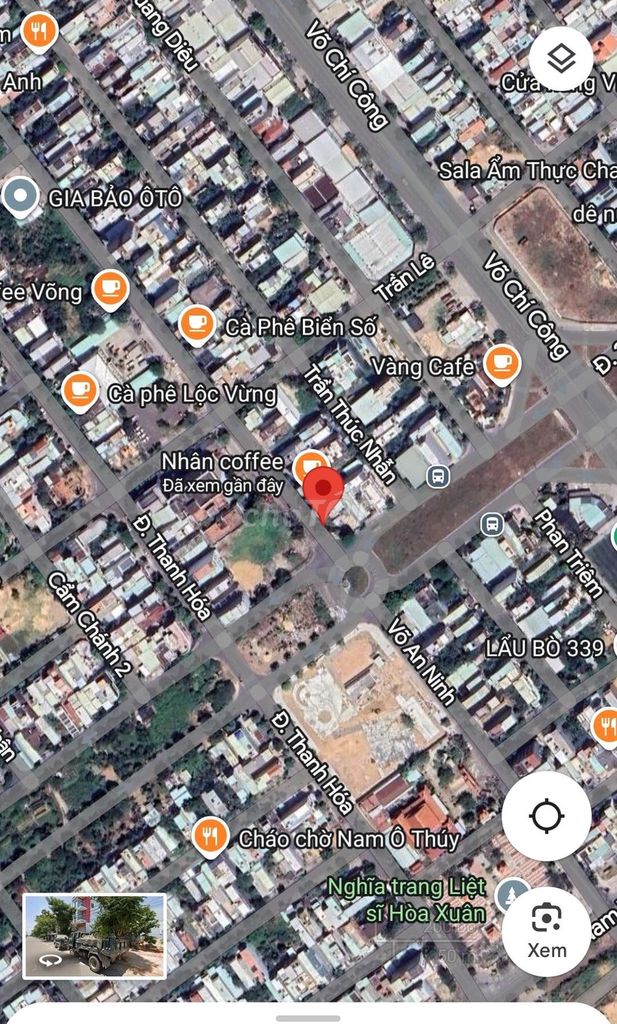Open Cháo chờ Nam Ô Thúy marker
The height and width of the screenshot is (1024, 617).
[210, 835]
